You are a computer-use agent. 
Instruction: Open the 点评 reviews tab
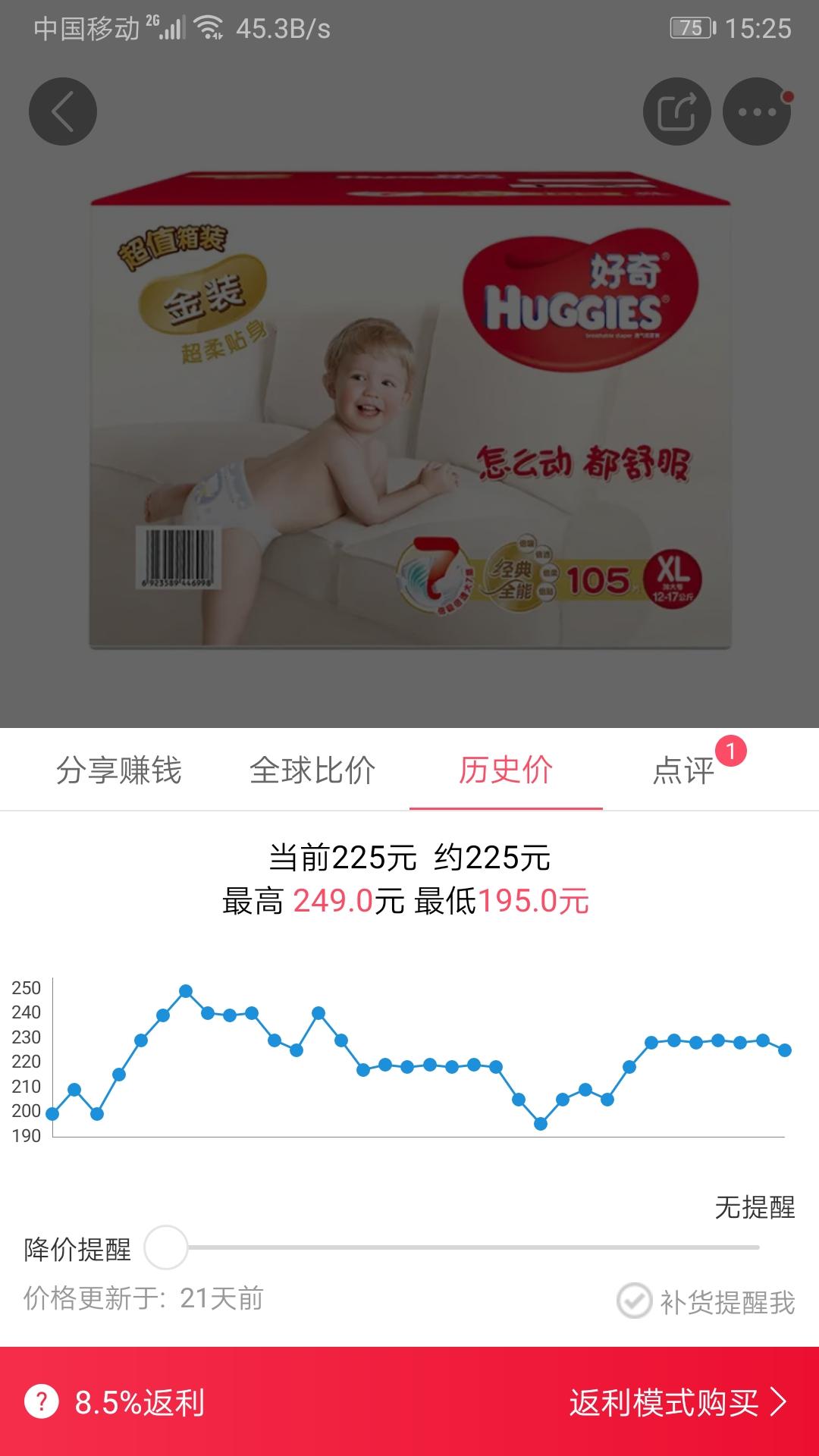pyautogui.click(x=684, y=770)
